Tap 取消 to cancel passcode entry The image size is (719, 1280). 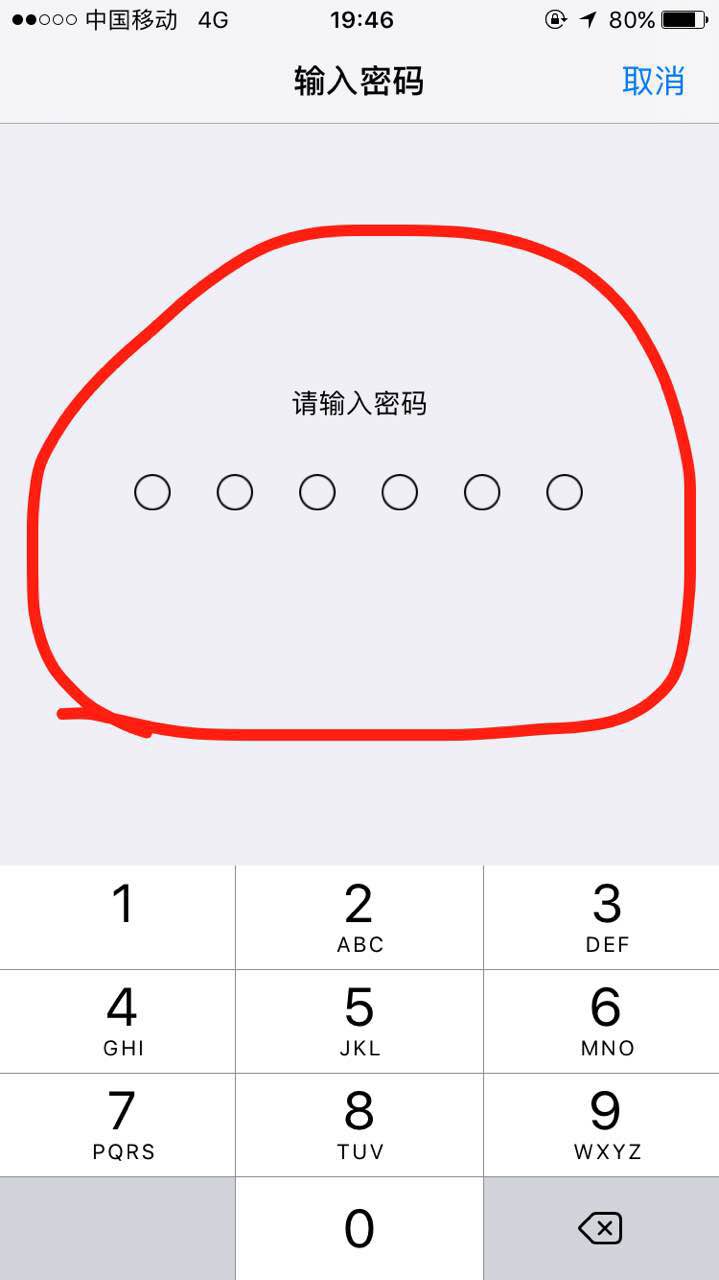[653, 81]
